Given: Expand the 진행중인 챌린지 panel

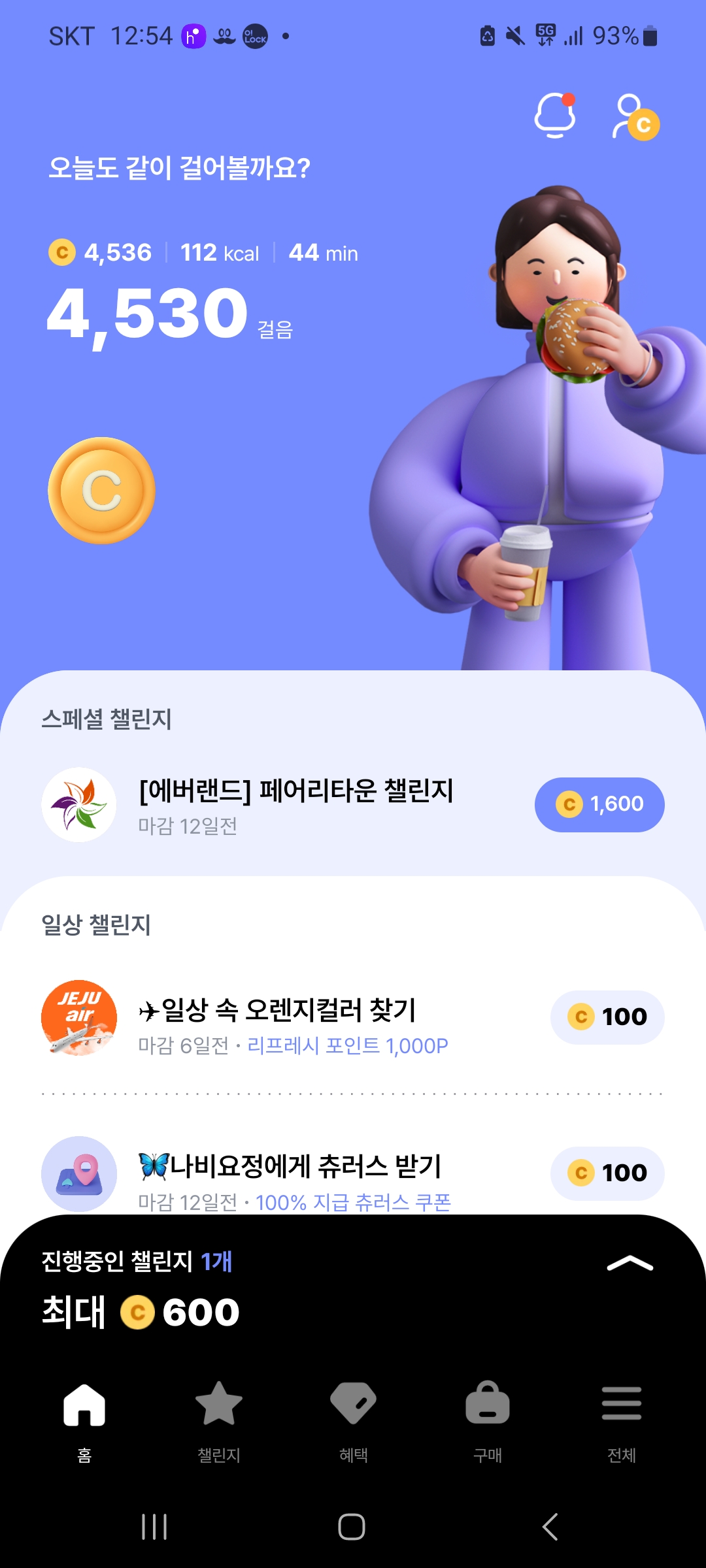Looking at the screenshot, I should point(630,1264).
